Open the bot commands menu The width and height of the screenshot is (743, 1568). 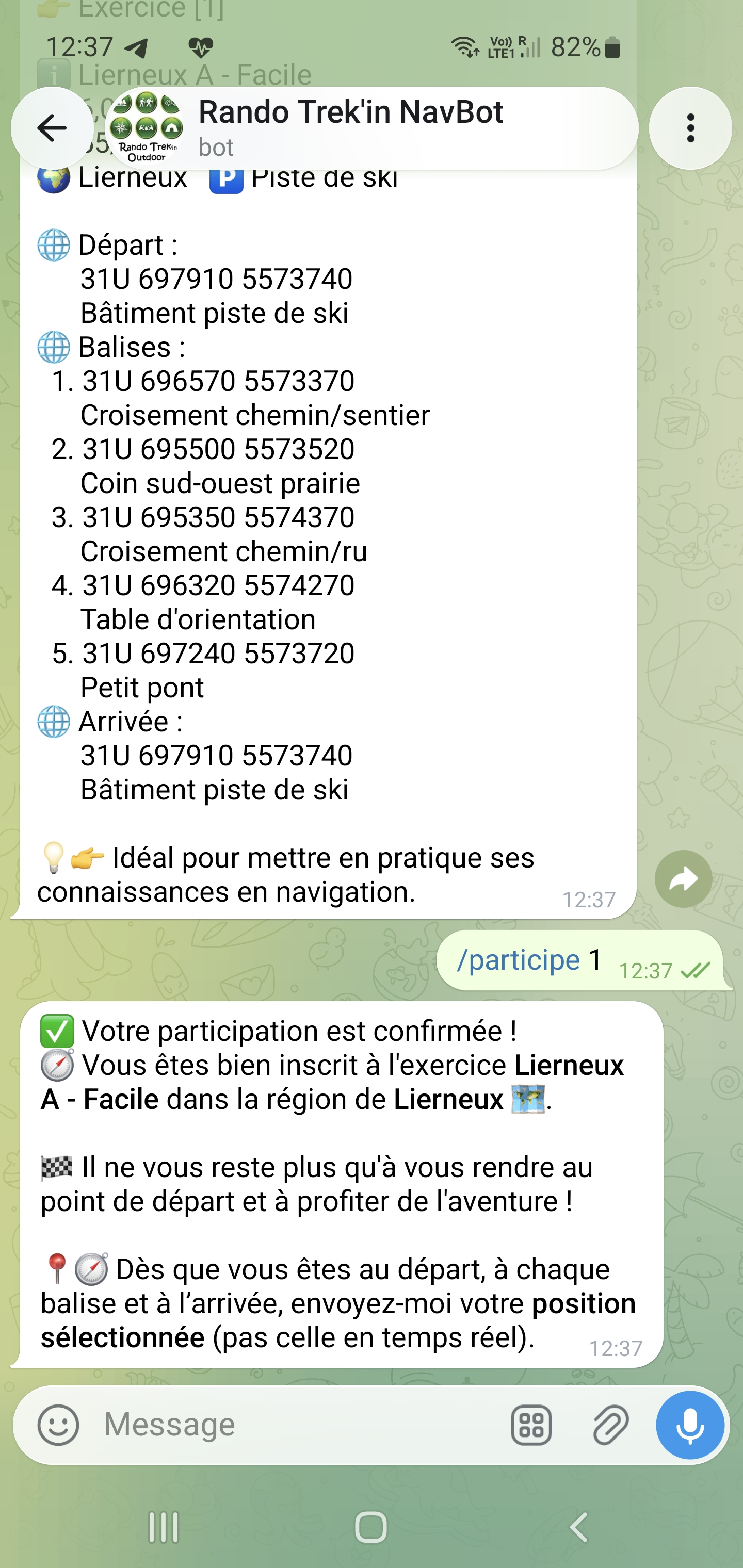click(531, 1425)
